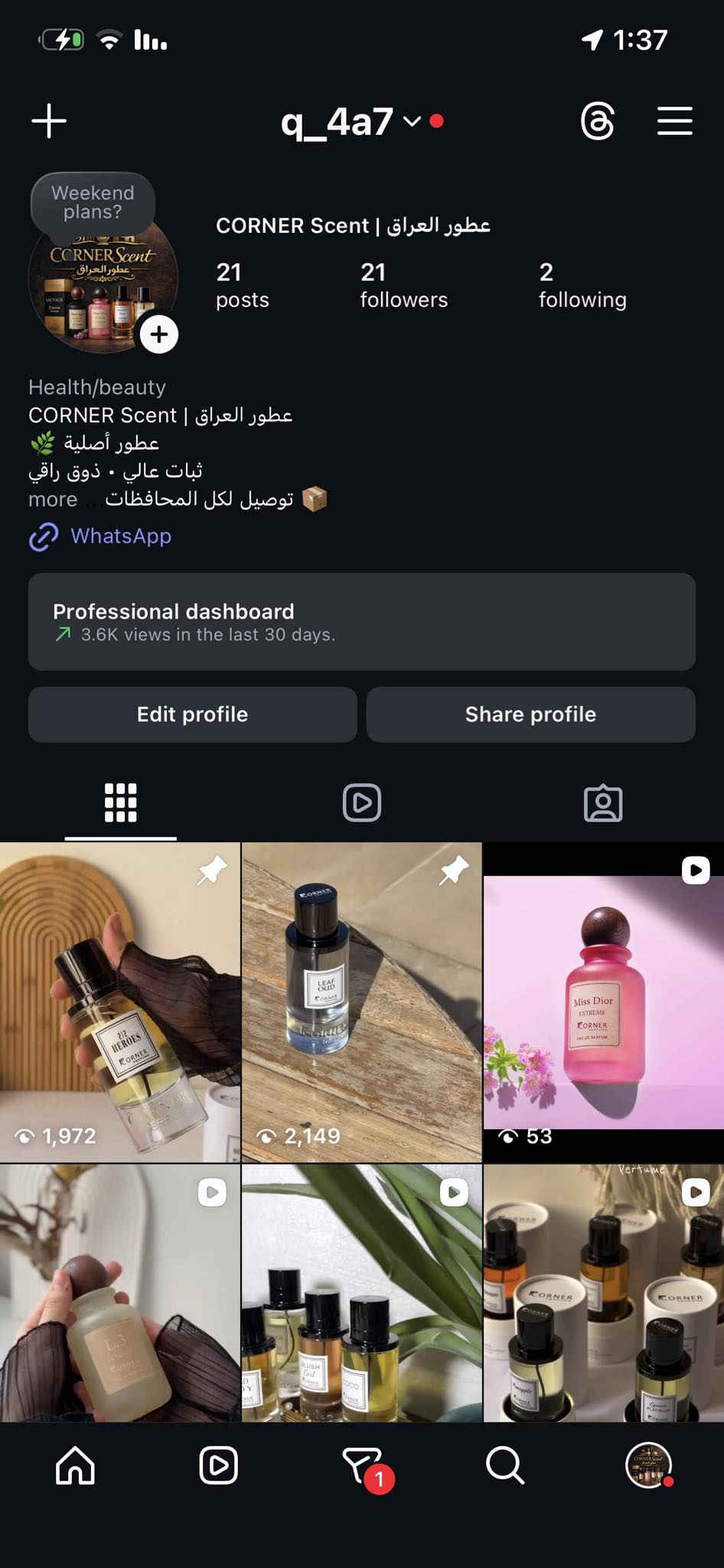View the 2 following list
The height and width of the screenshot is (1568, 724).
(x=582, y=285)
